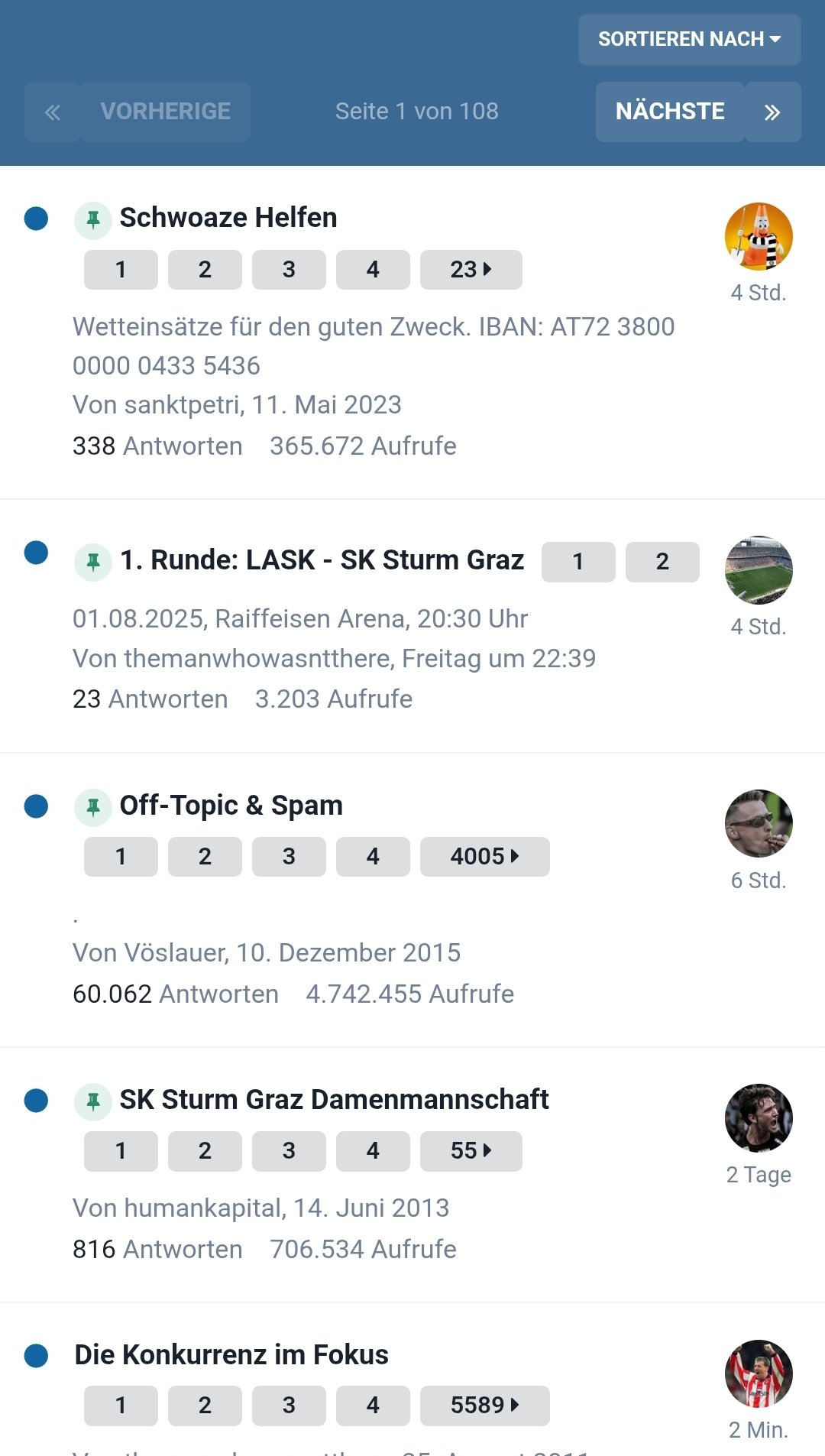Open Die Konkurrenz im Fokus thread

231,1355
